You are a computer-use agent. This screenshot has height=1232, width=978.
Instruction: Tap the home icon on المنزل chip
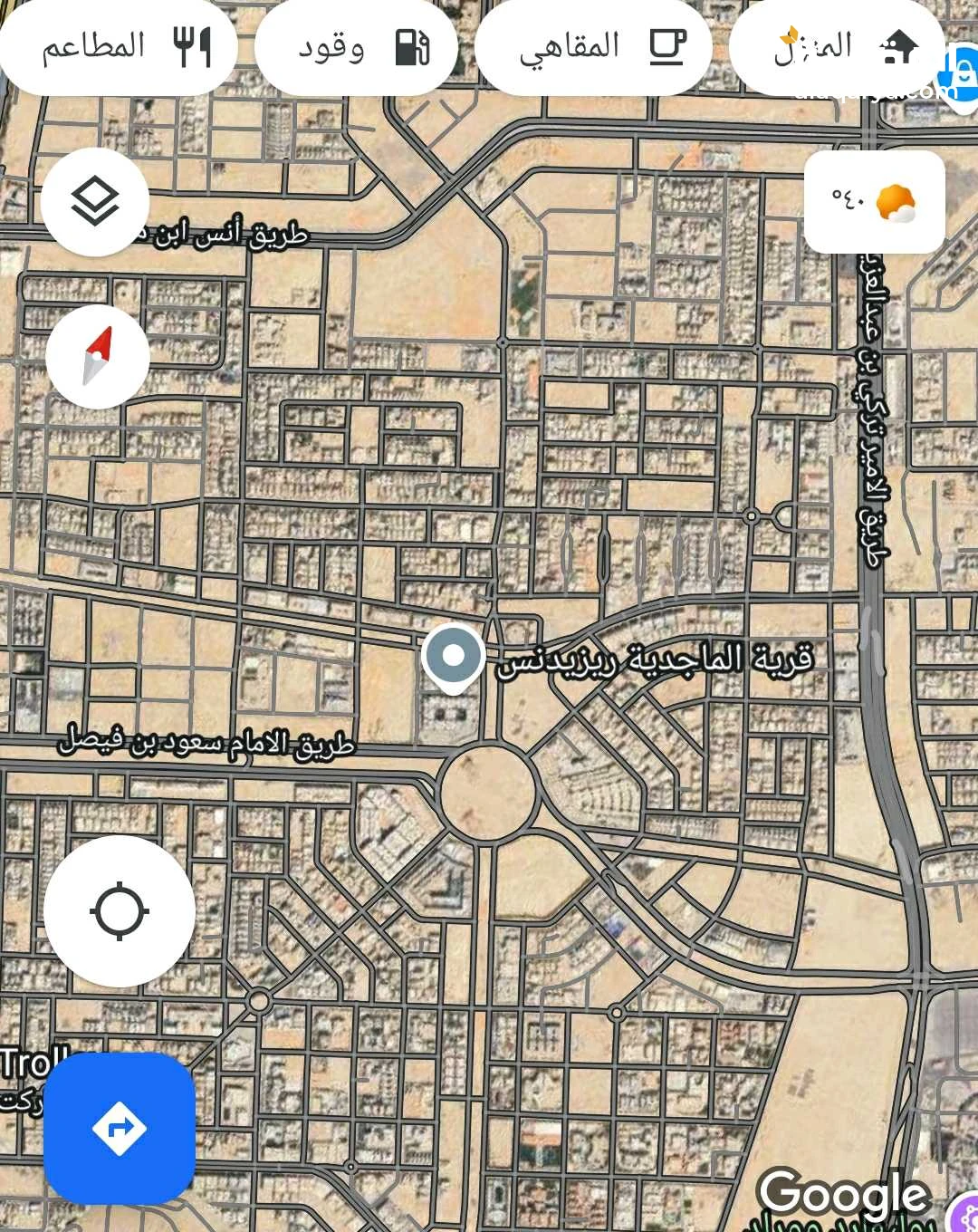click(896, 45)
